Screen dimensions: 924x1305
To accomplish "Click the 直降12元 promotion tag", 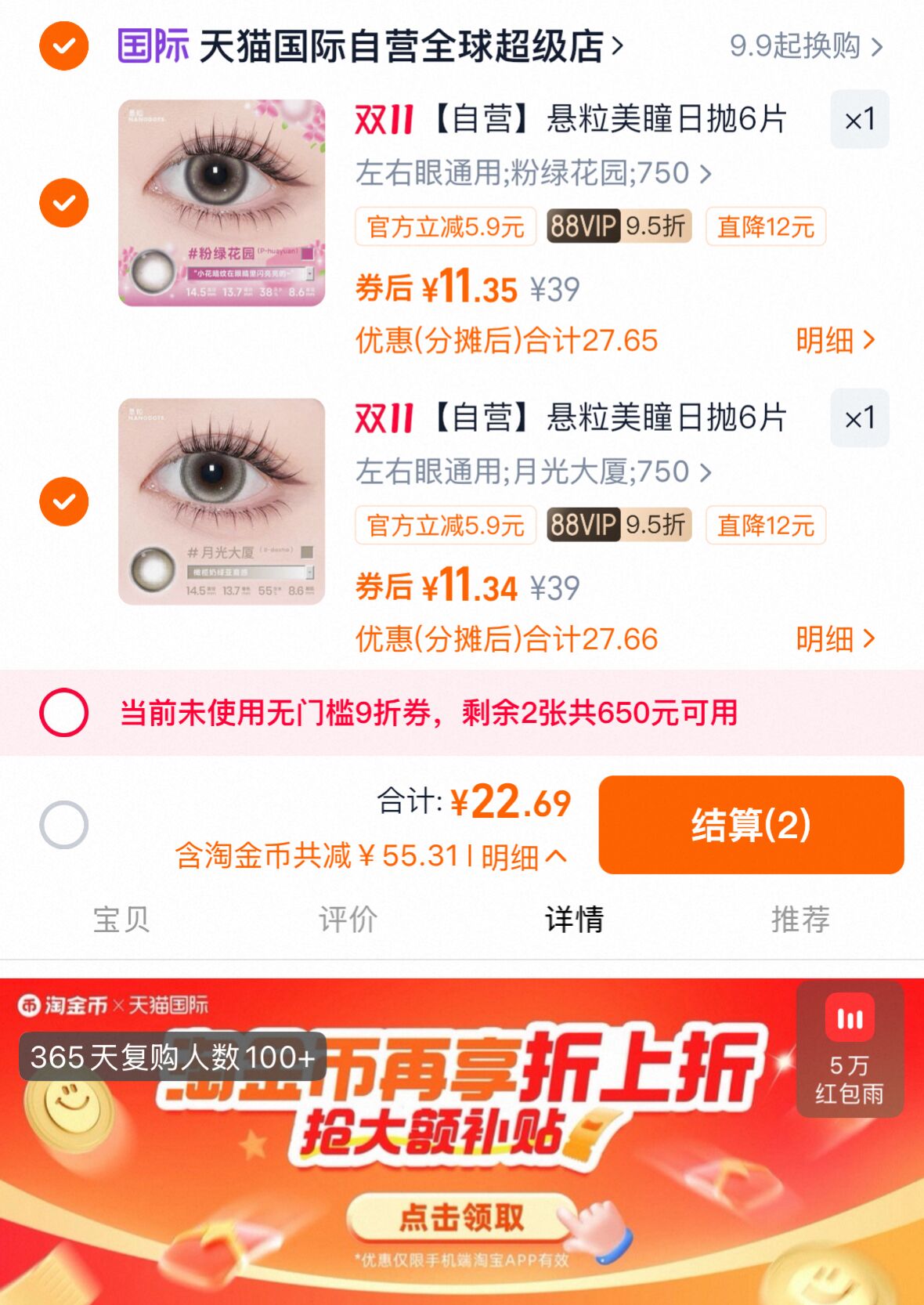I will click(764, 226).
